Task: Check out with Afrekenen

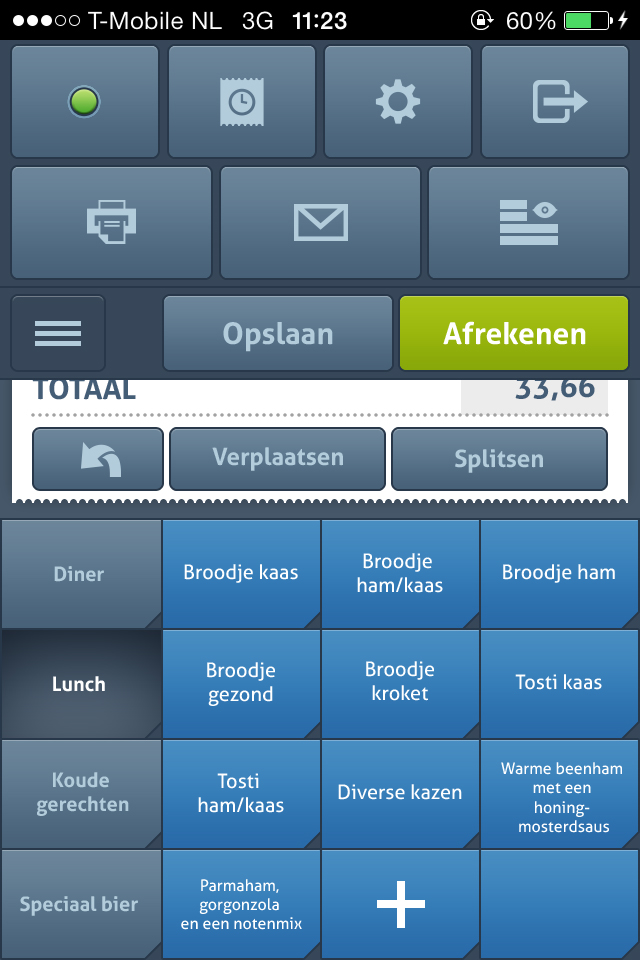Action: (514, 333)
